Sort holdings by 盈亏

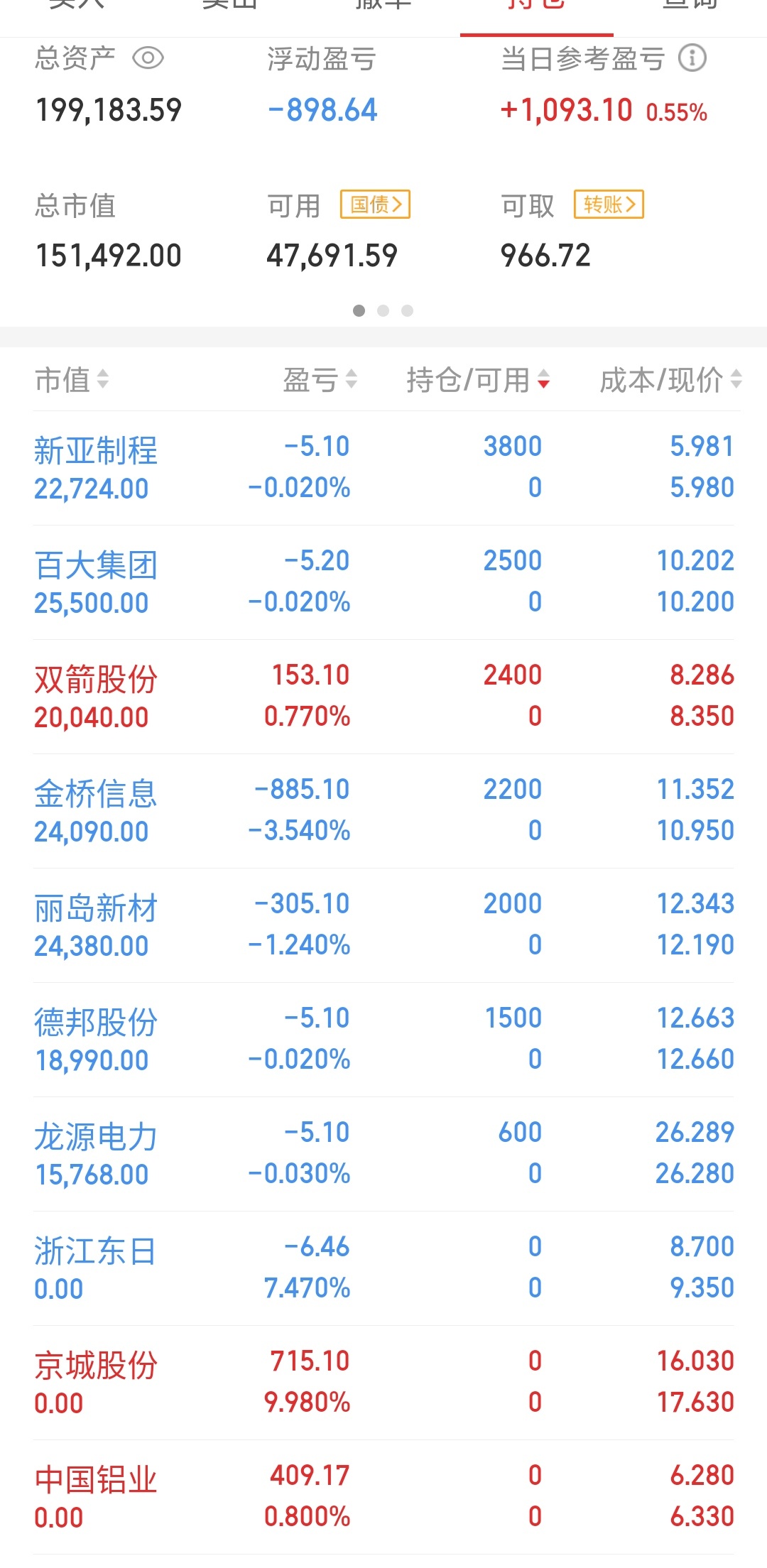320,380
